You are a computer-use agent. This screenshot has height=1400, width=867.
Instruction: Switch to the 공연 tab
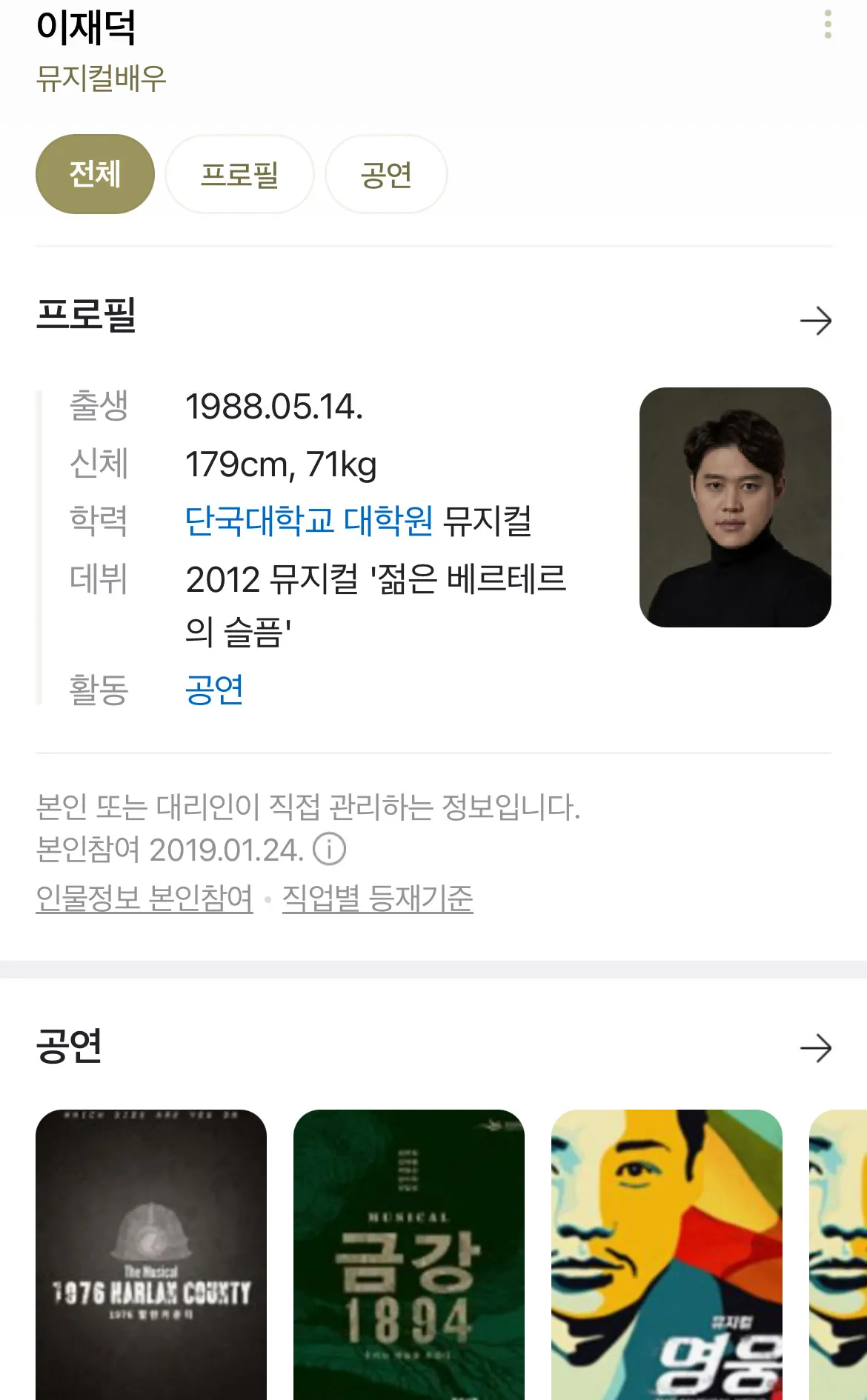(386, 173)
